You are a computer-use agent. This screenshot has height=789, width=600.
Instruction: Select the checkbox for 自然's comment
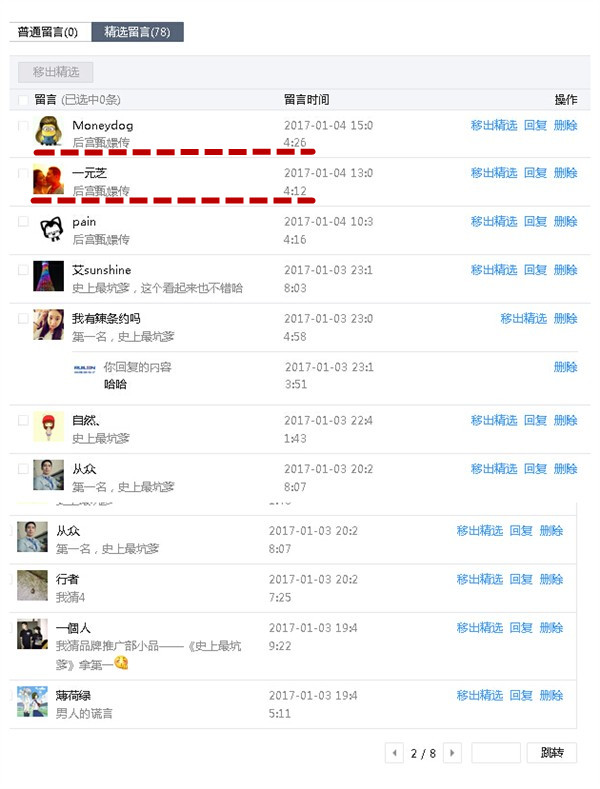(23, 421)
